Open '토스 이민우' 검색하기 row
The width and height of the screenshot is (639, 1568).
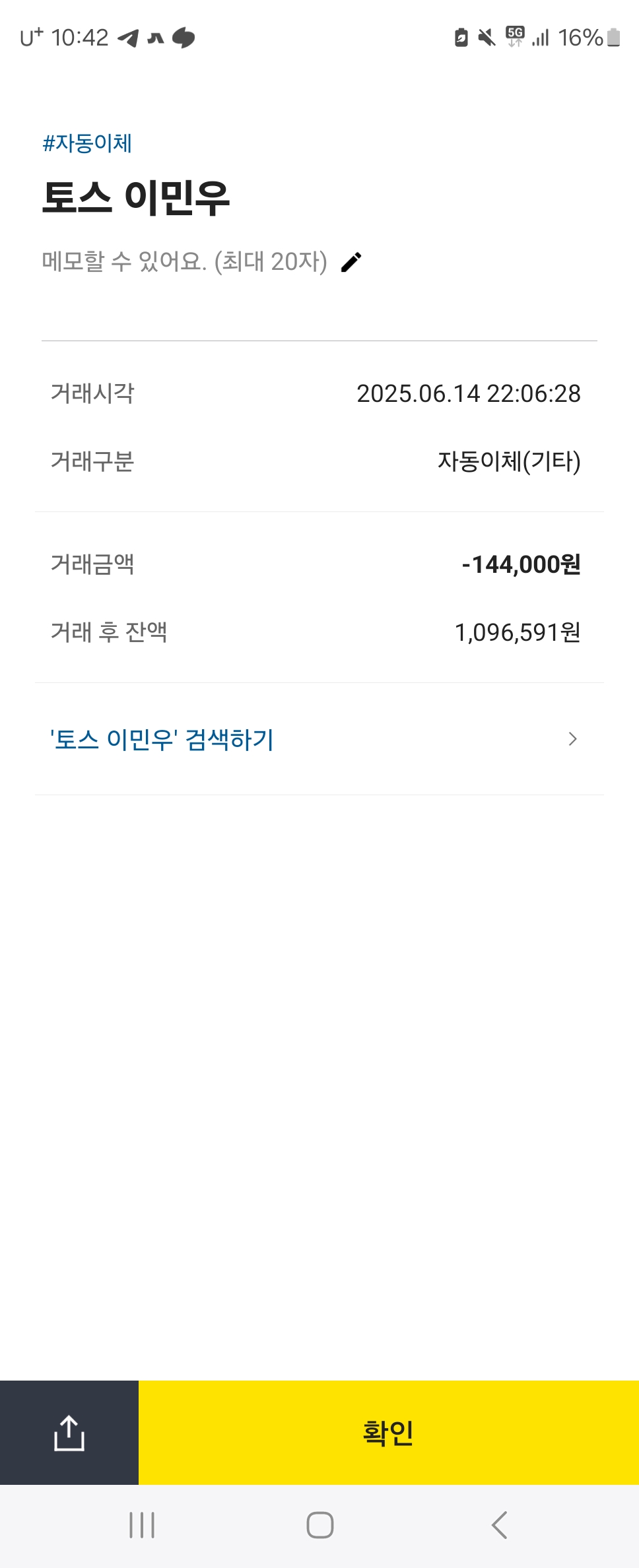tap(319, 739)
